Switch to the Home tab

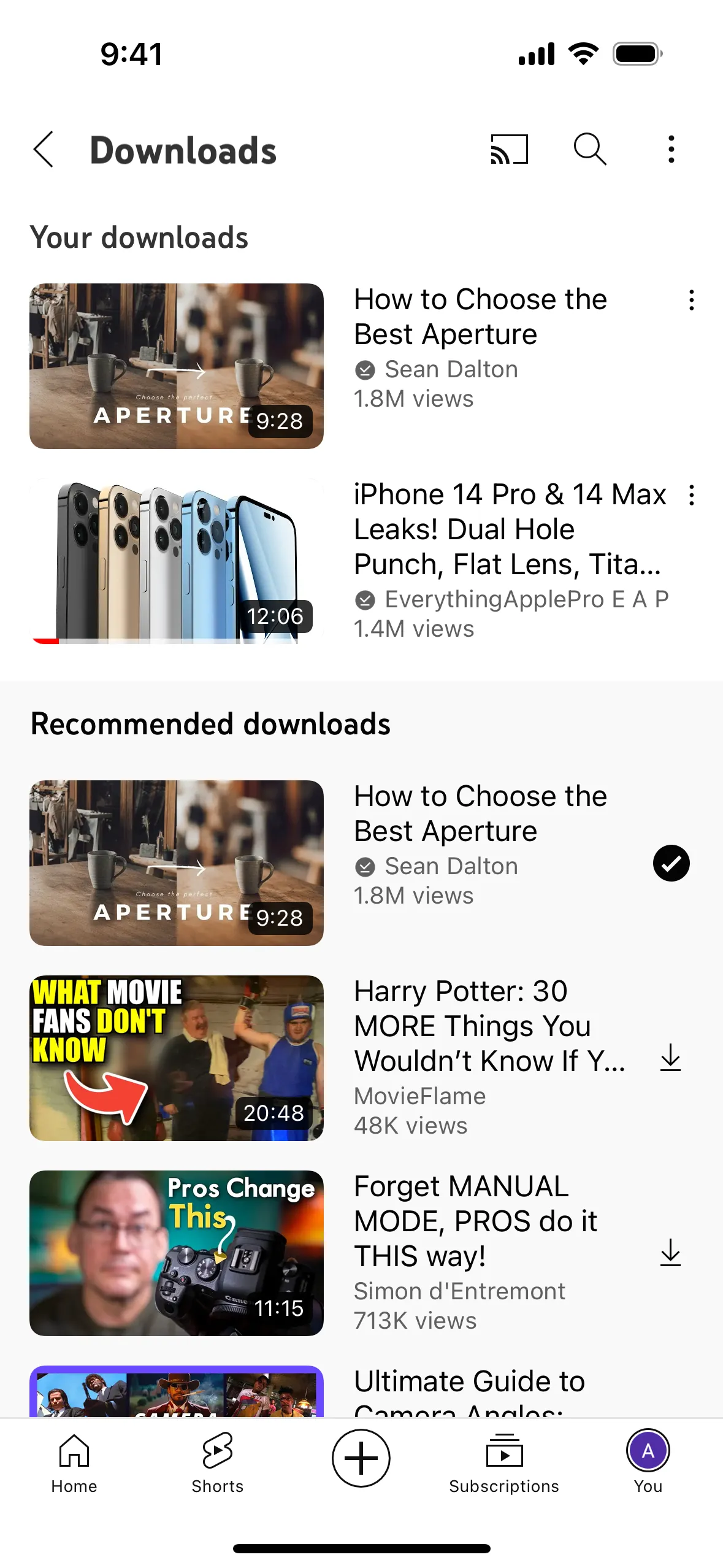pos(74,1463)
